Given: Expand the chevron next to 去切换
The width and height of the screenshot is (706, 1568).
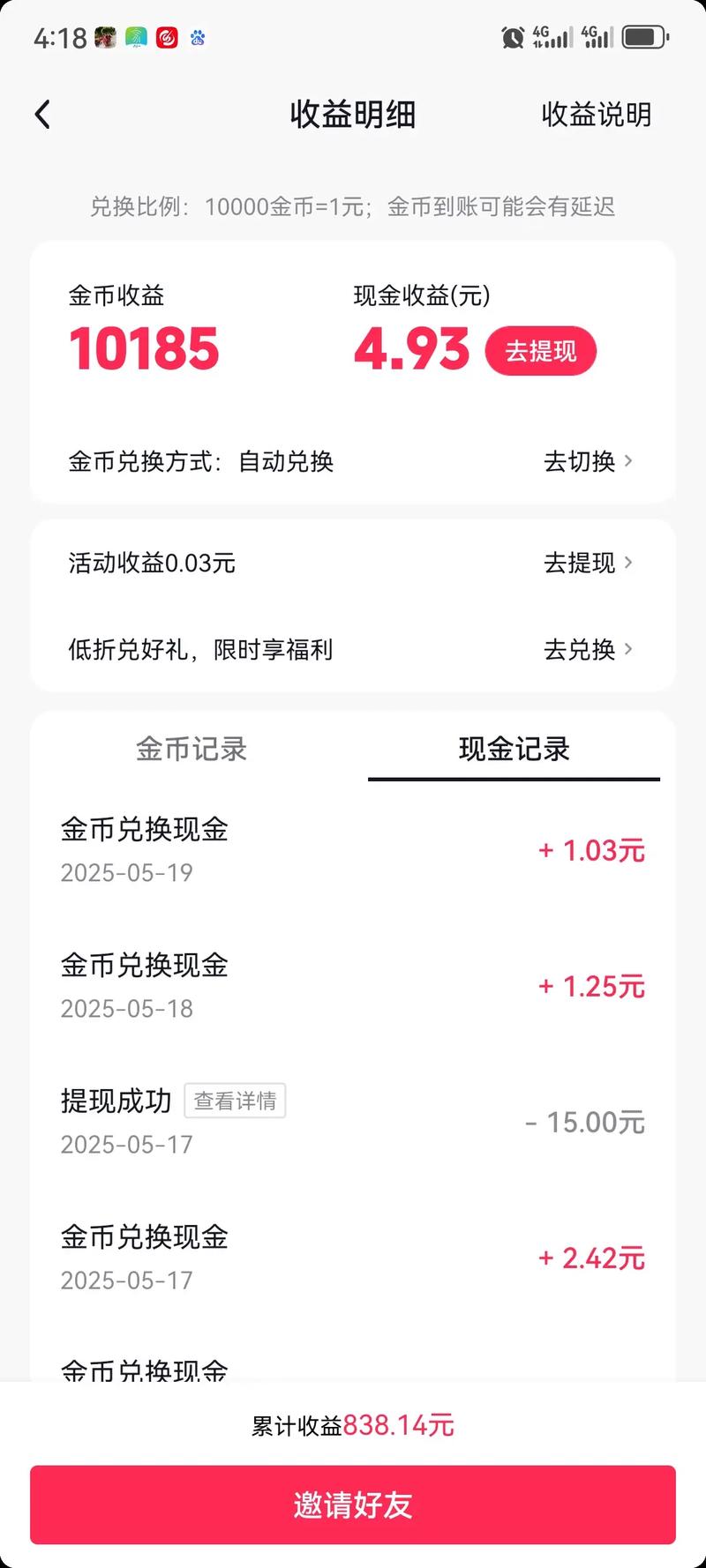Looking at the screenshot, I should pos(628,462).
